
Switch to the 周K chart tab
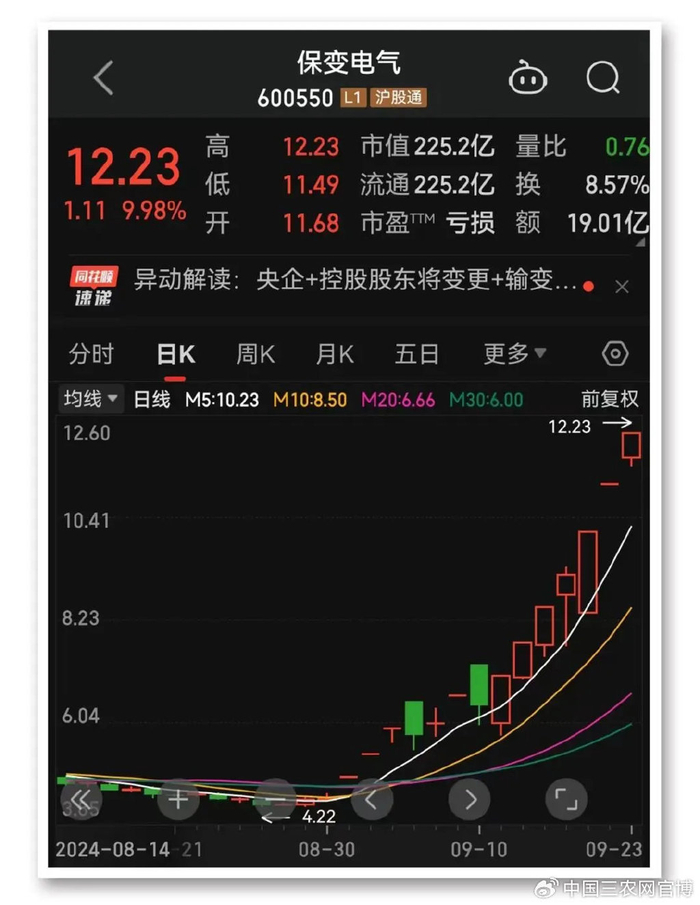255,354
